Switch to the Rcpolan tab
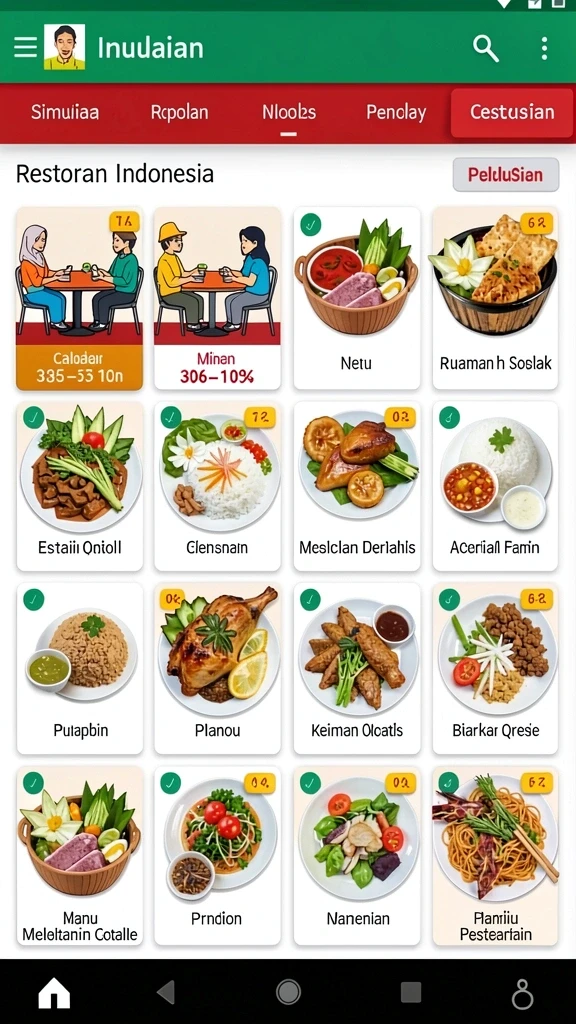 click(180, 112)
